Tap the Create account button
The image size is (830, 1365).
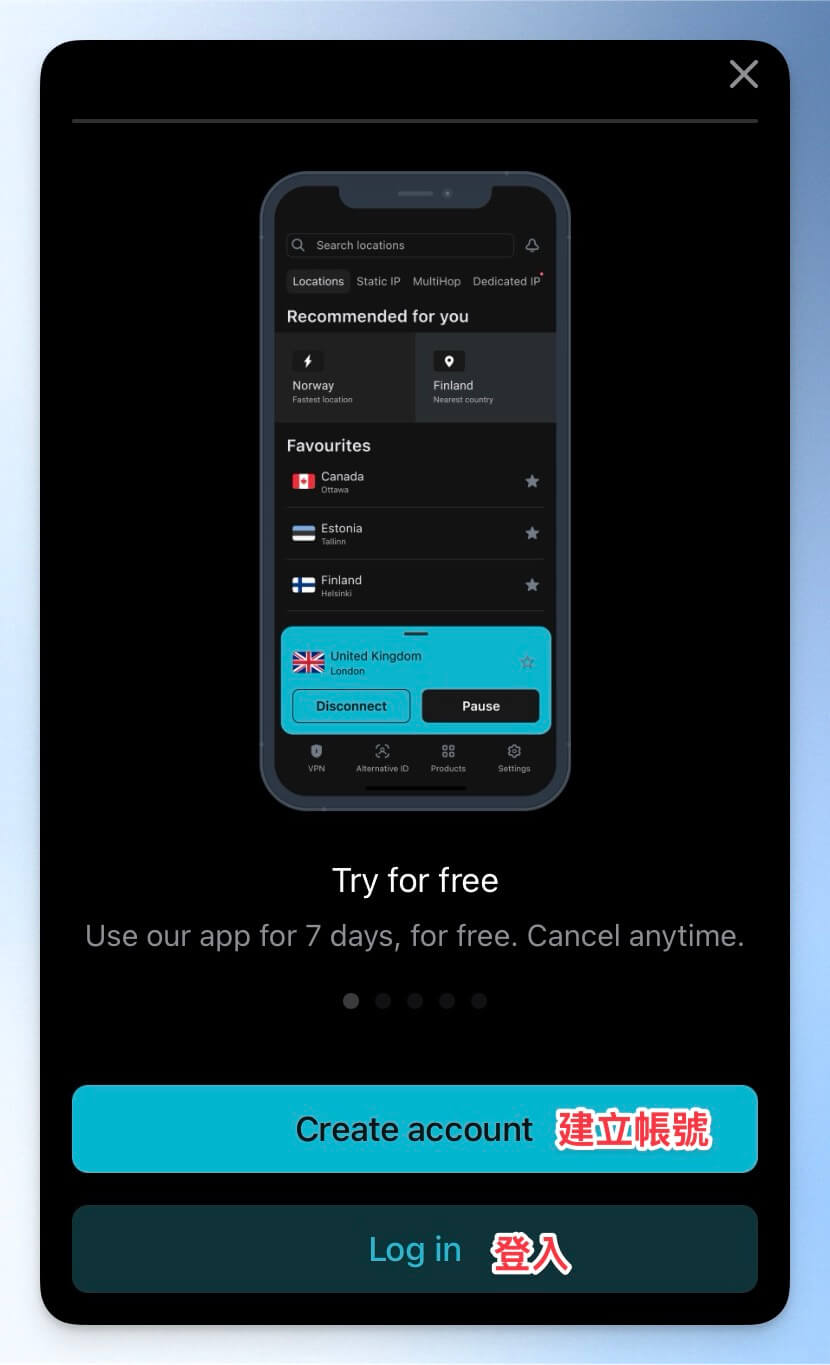[x=415, y=1129]
